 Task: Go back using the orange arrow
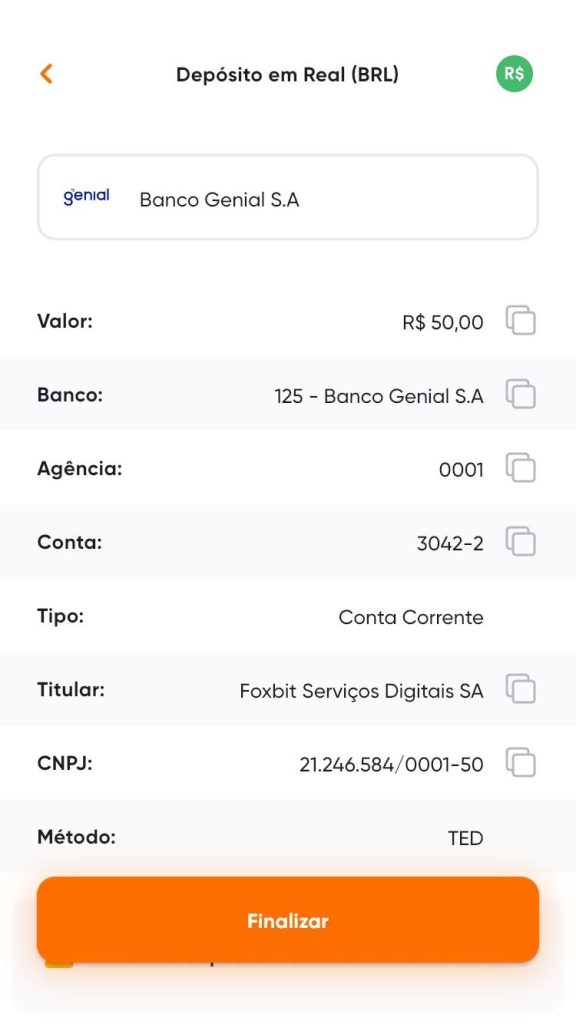pyautogui.click(x=46, y=74)
